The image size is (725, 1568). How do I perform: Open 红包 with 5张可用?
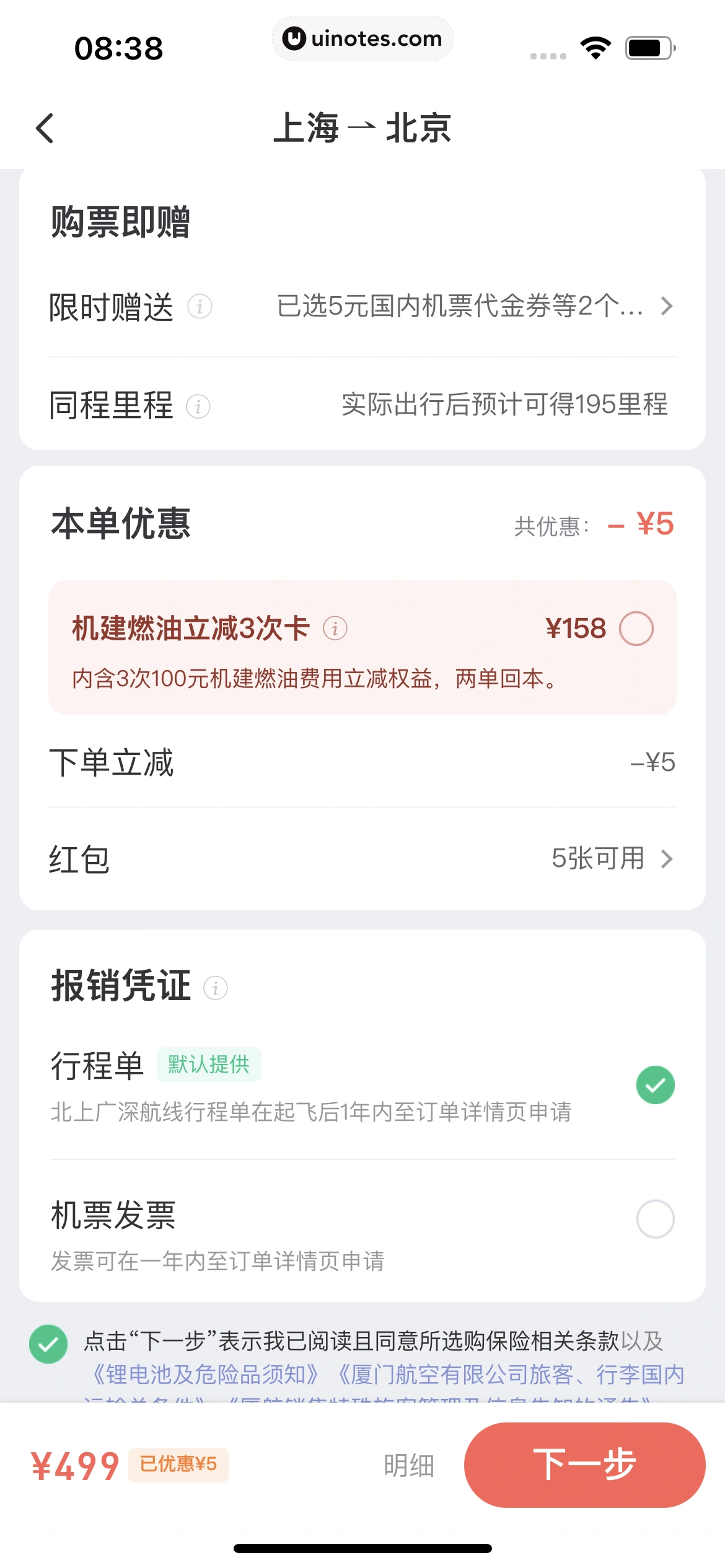[362, 859]
